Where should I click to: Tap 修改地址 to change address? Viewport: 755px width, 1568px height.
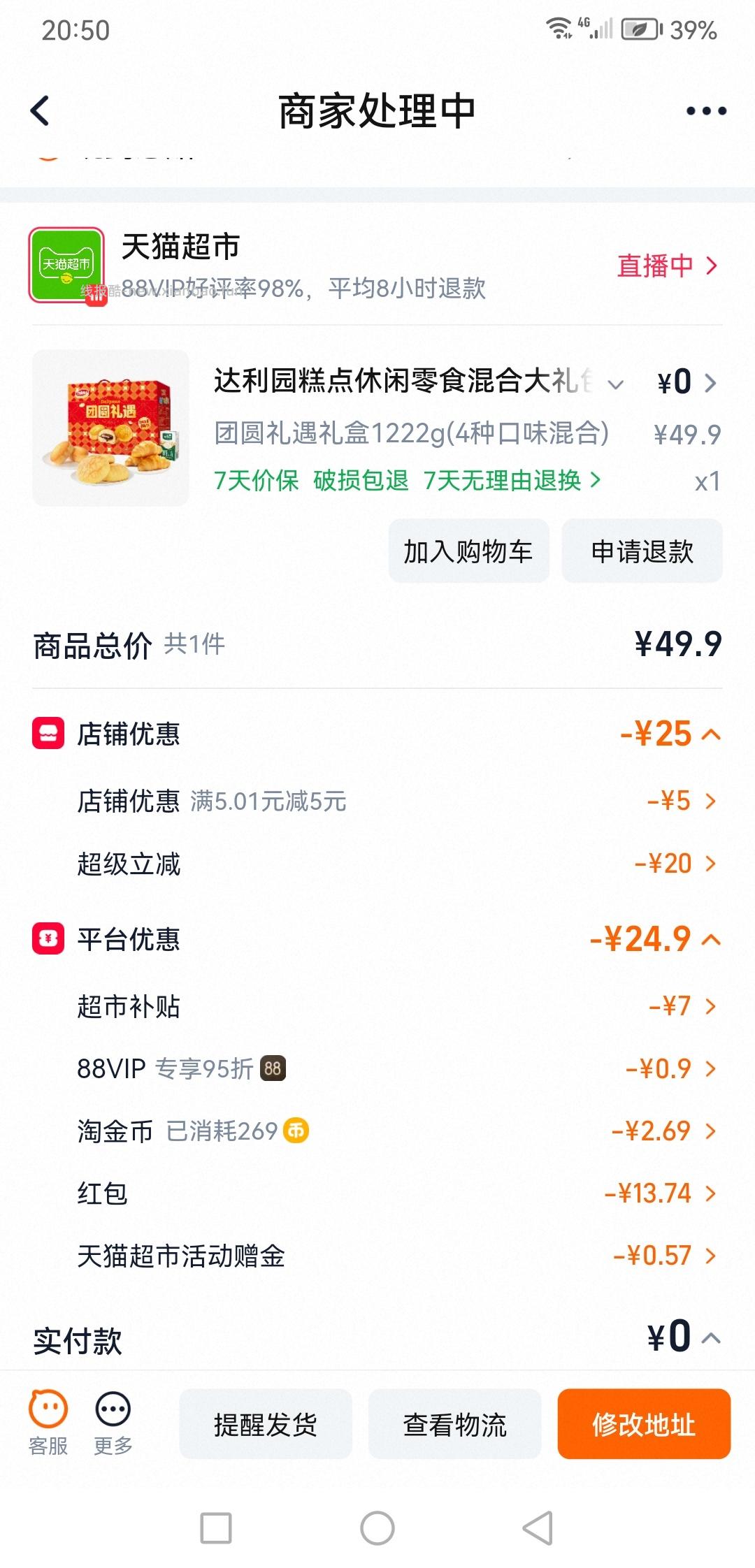(644, 1425)
